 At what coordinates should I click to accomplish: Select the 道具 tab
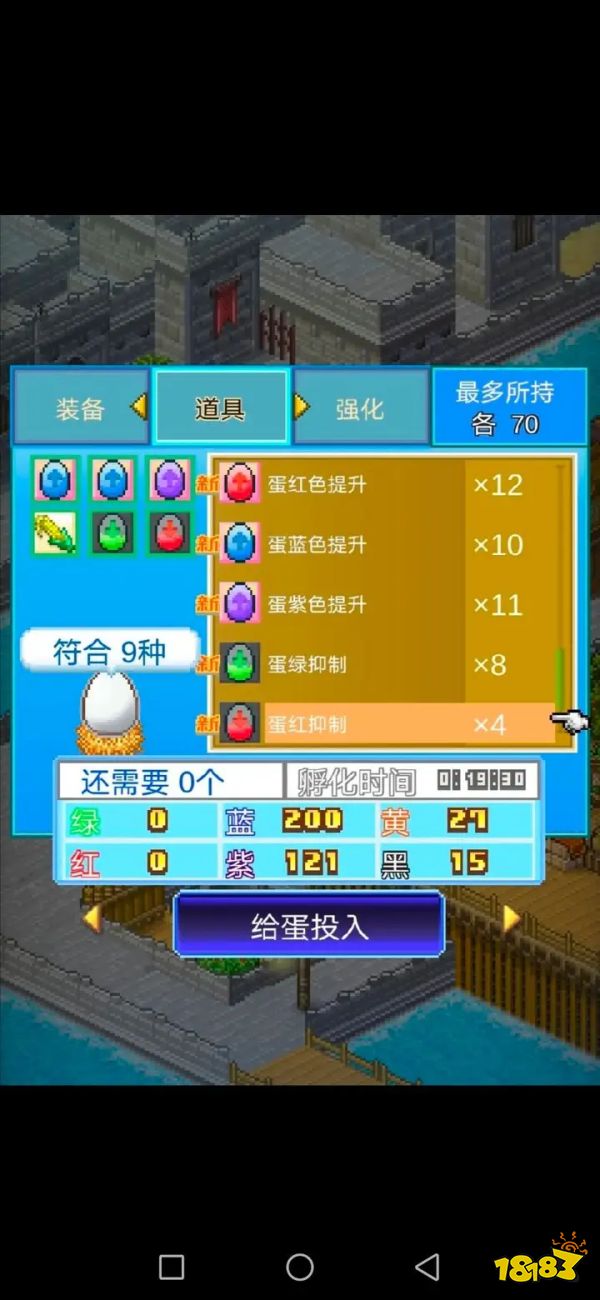click(220, 407)
